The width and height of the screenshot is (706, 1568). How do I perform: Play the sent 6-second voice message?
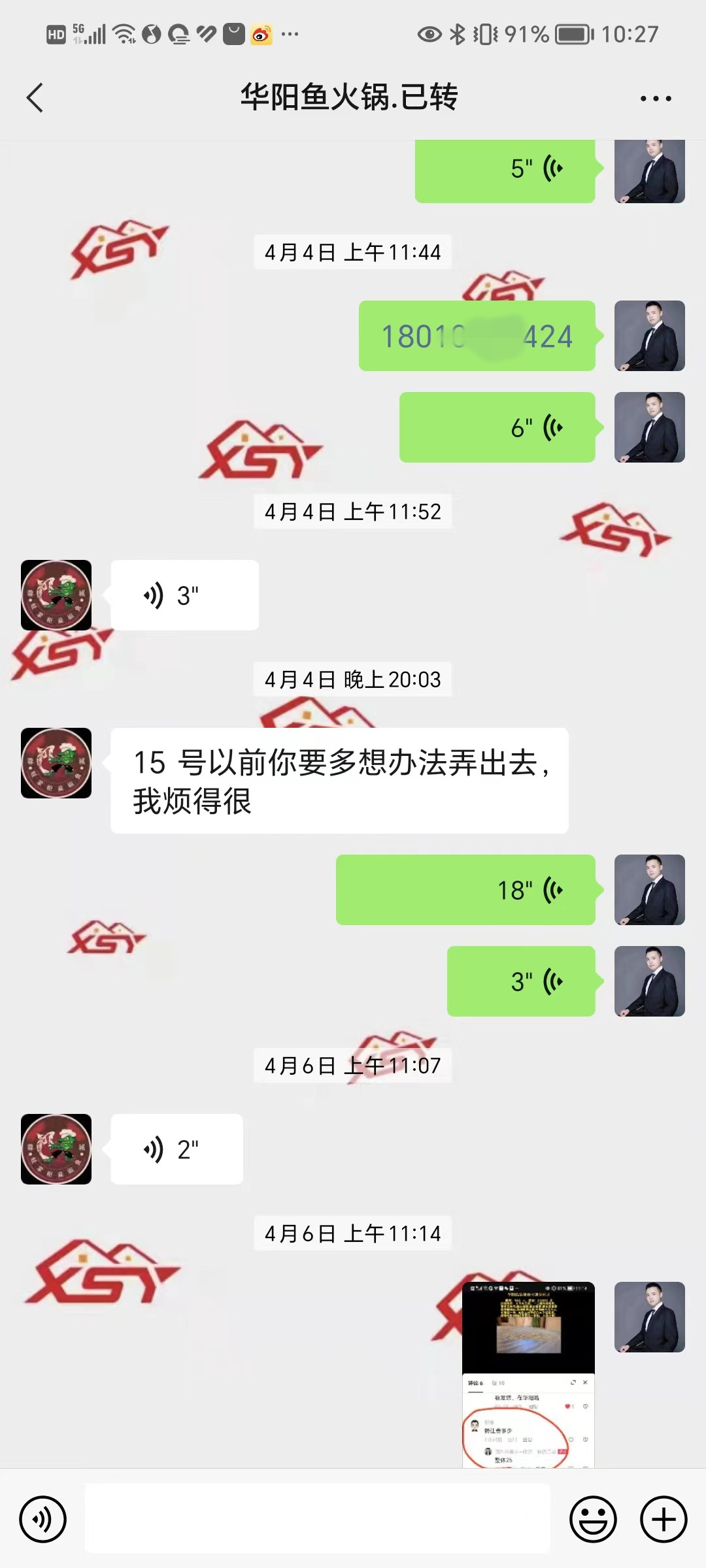point(497,427)
